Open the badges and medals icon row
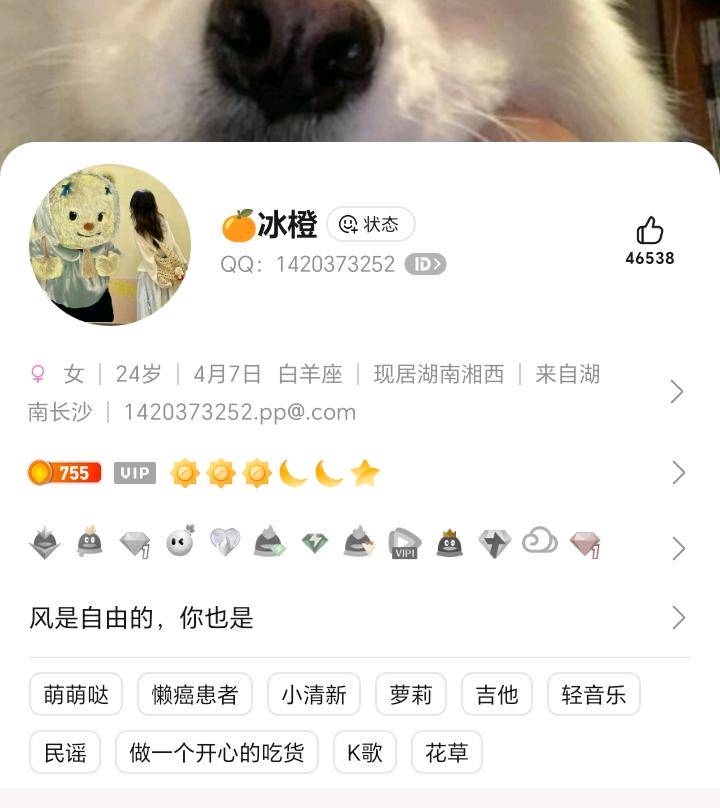720x808 pixels. coord(677,548)
